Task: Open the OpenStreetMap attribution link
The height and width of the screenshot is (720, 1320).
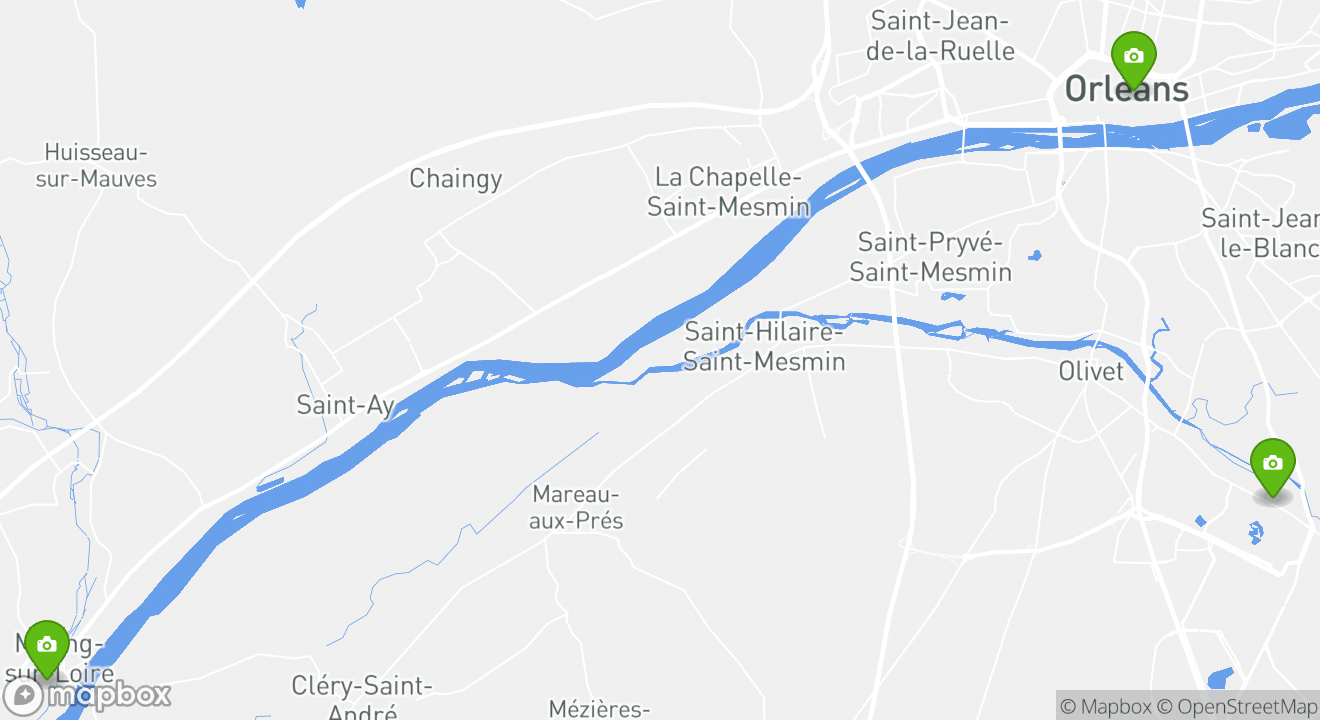Action: click(x=1237, y=706)
